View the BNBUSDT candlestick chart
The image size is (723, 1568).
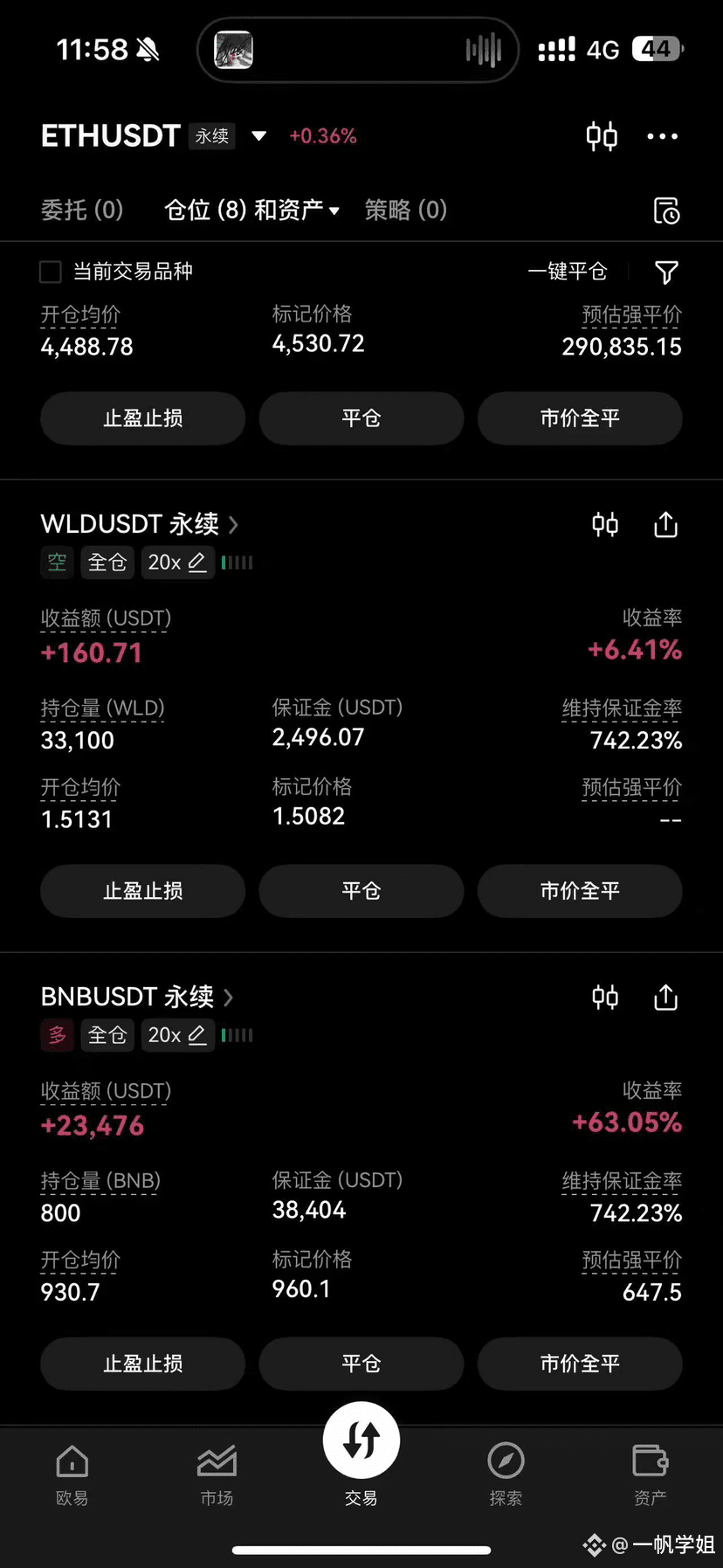(605, 997)
